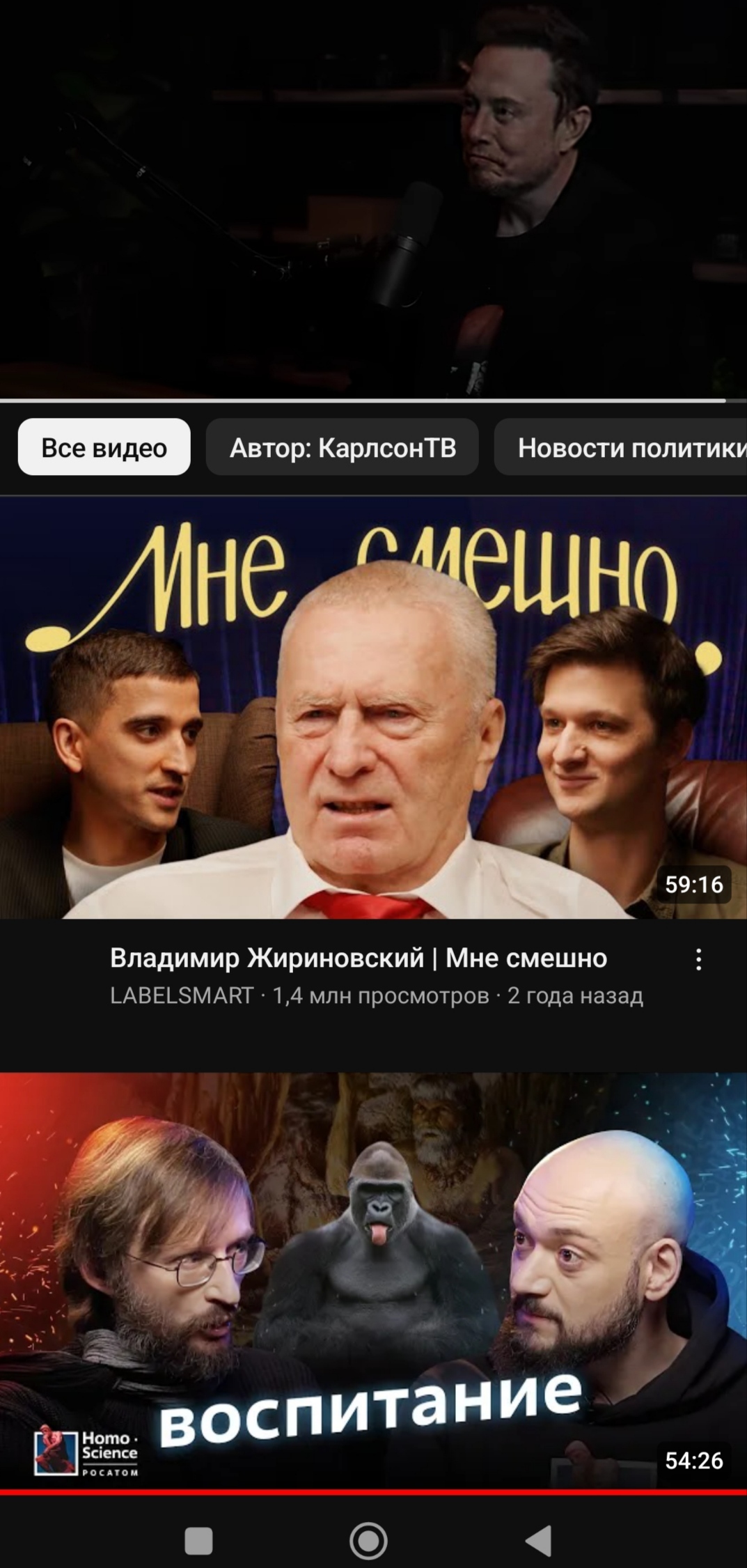Tap the video player at the top
This screenshot has width=747, height=1568.
pyautogui.click(x=373, y=199)
